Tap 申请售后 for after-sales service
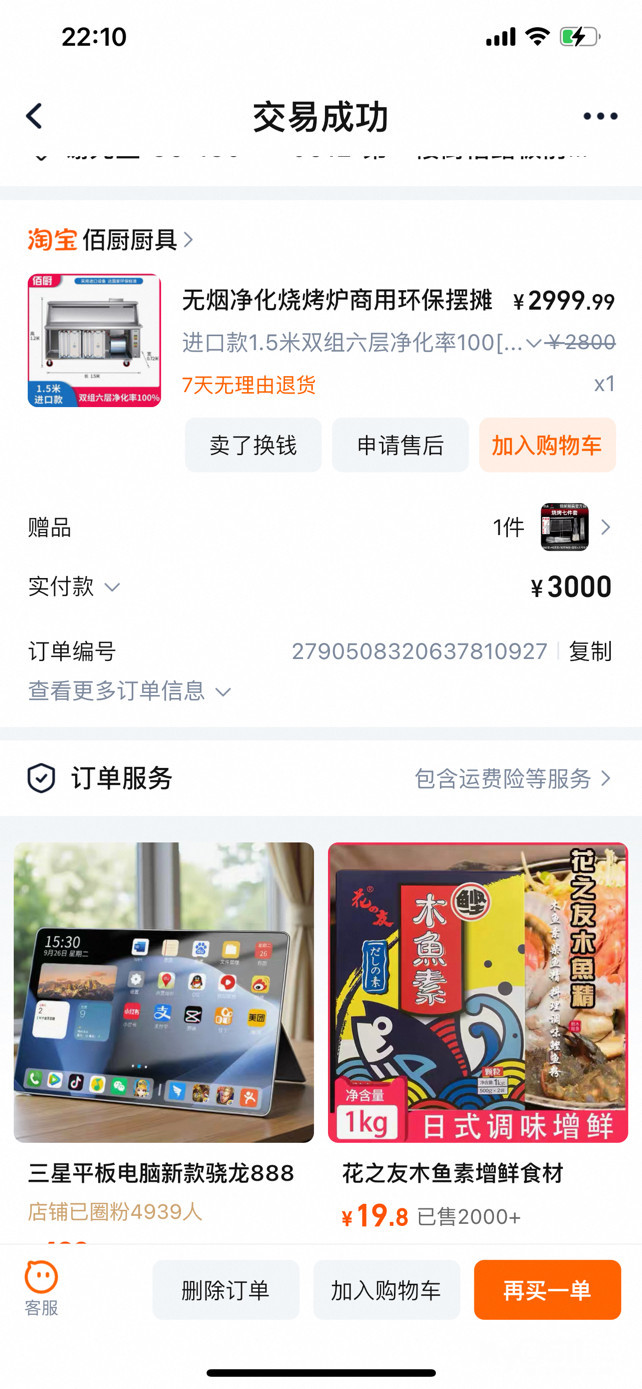Screen dimensions: 642x1389 coord(400,445)
